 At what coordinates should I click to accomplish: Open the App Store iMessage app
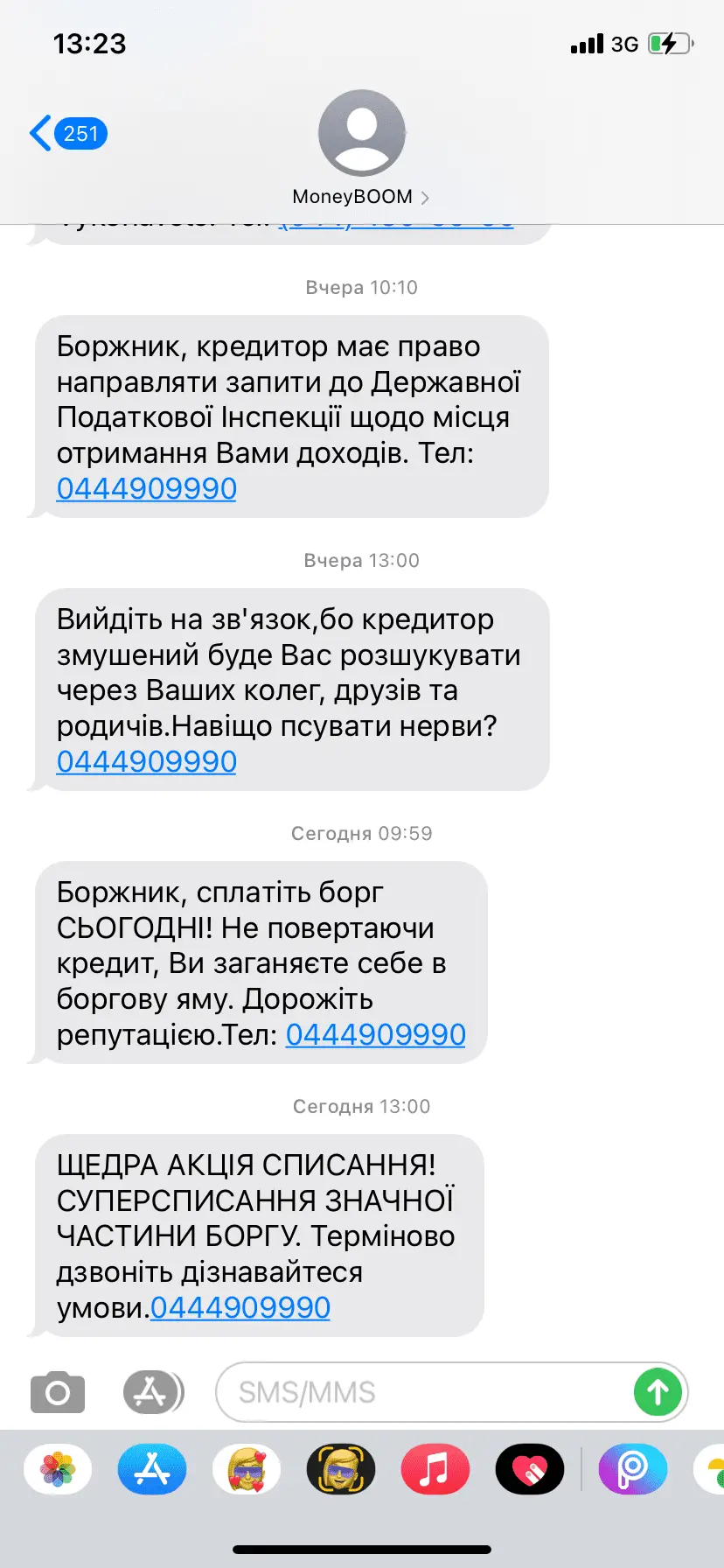click(x=152, y=1469)
